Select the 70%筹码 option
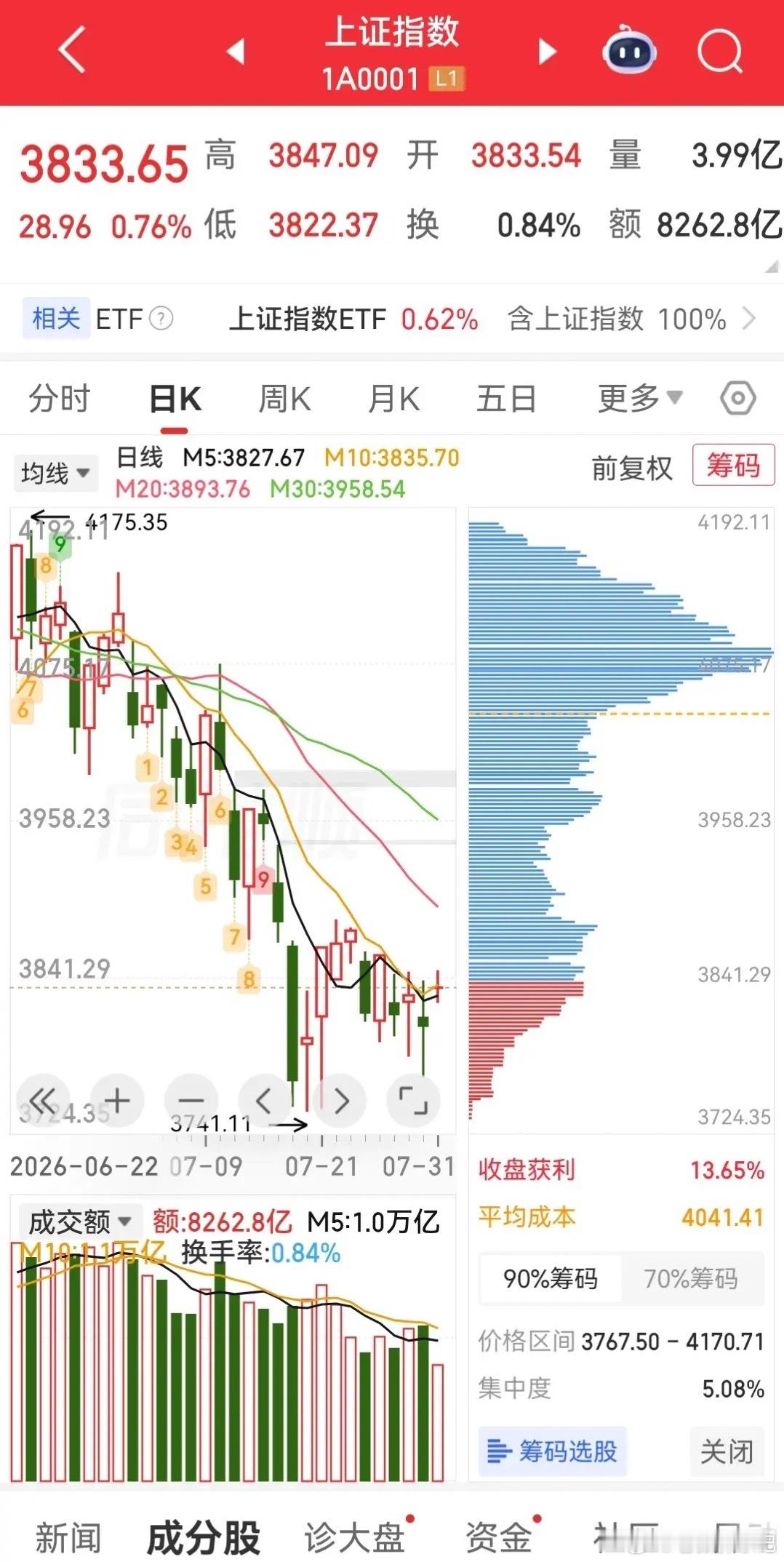The width and height of the screenshot is (784, 1562). (692, 1278)
